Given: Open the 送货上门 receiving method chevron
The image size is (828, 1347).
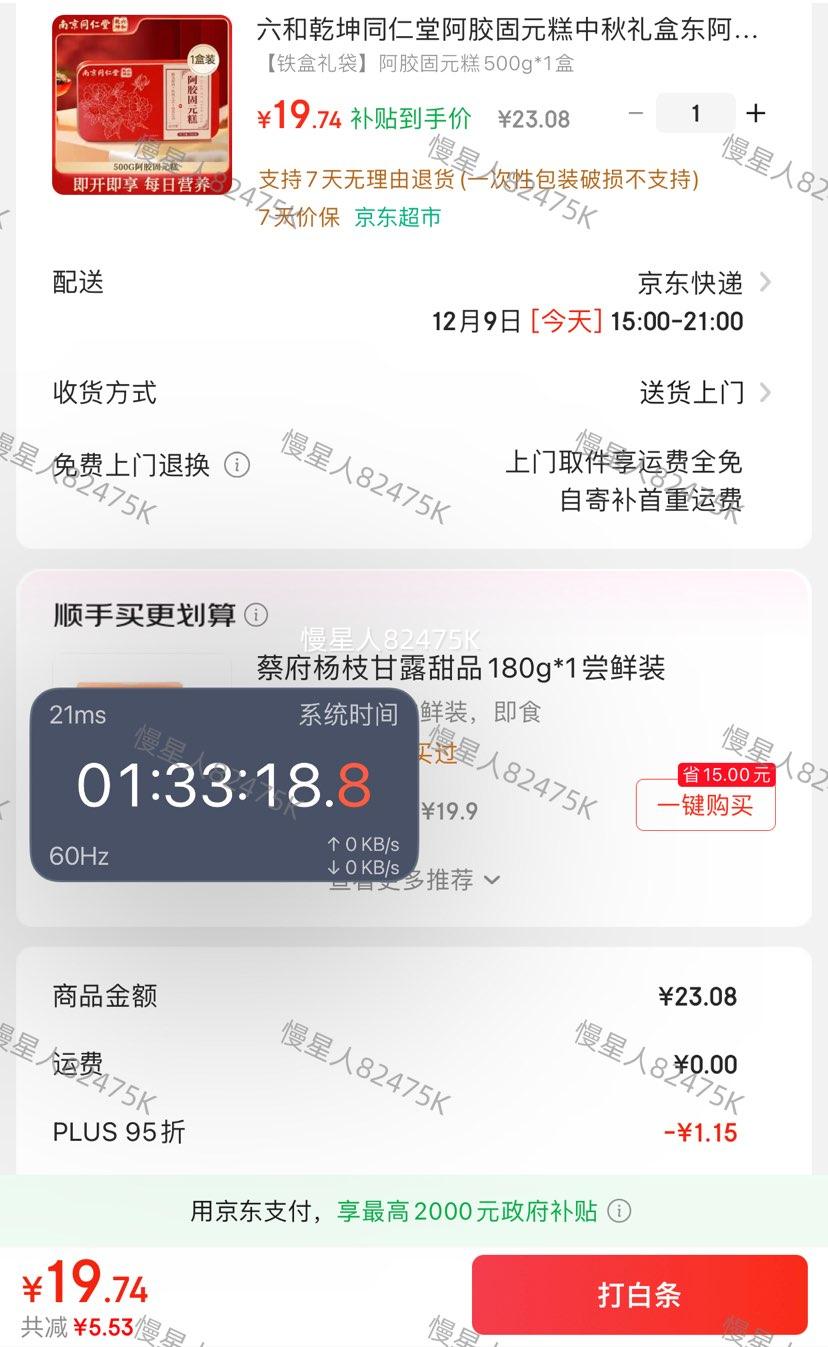Looking at the screenshot, I should tap(765, 393).
